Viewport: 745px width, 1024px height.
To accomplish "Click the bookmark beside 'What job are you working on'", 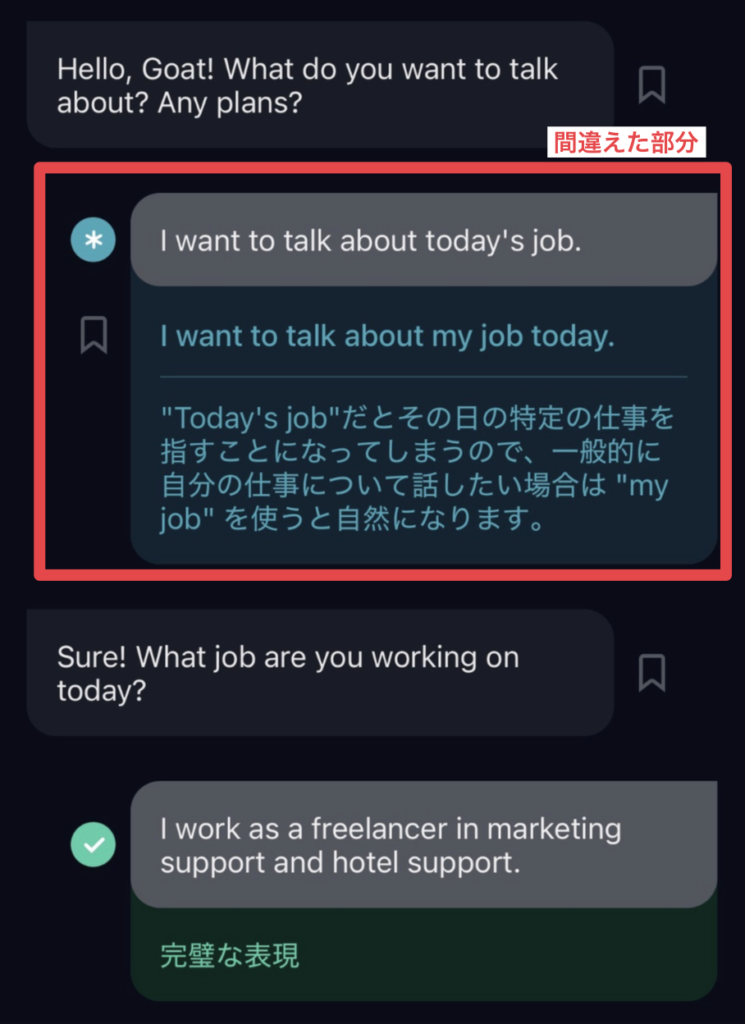I will pyautogui.click(x=653, y=674).
